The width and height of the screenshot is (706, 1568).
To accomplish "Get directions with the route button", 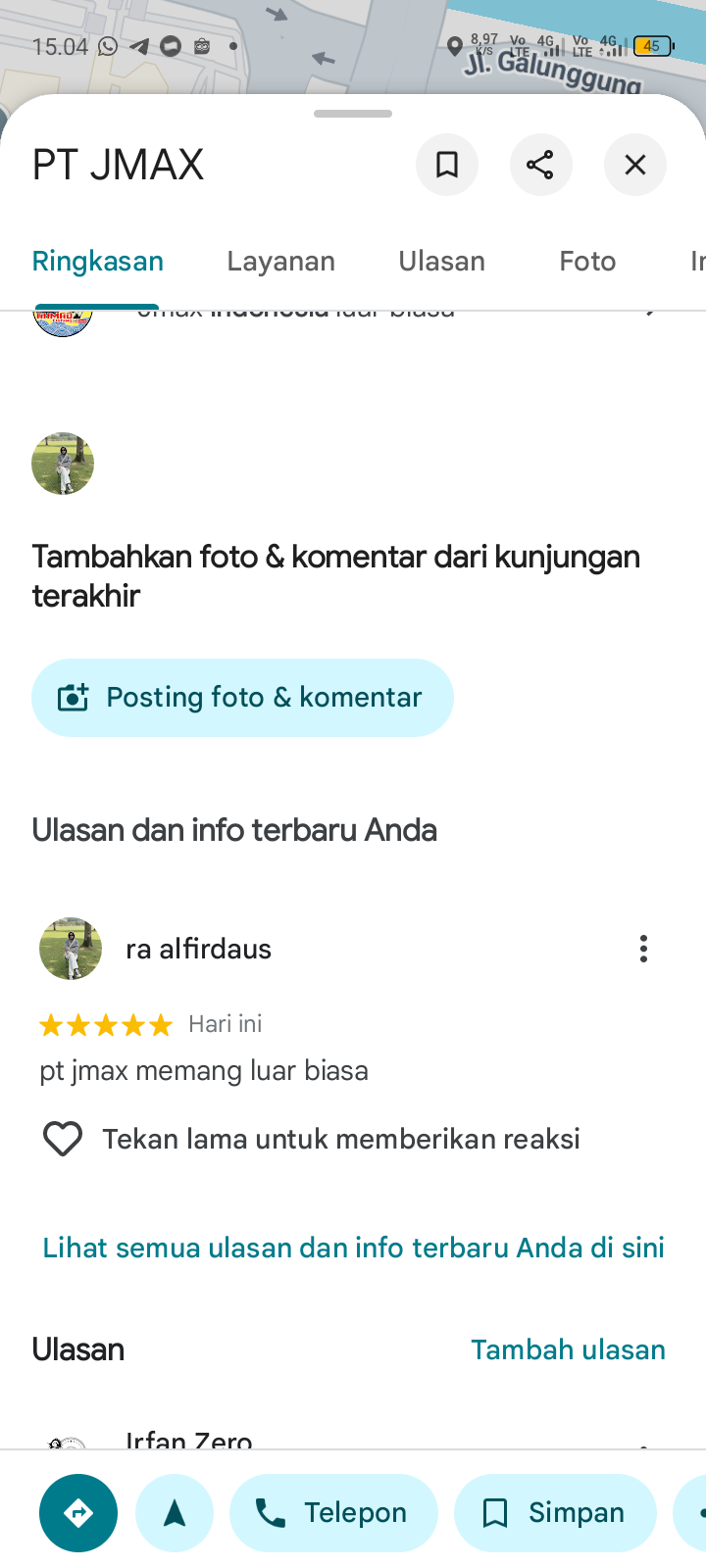I will coord(78,1513).
